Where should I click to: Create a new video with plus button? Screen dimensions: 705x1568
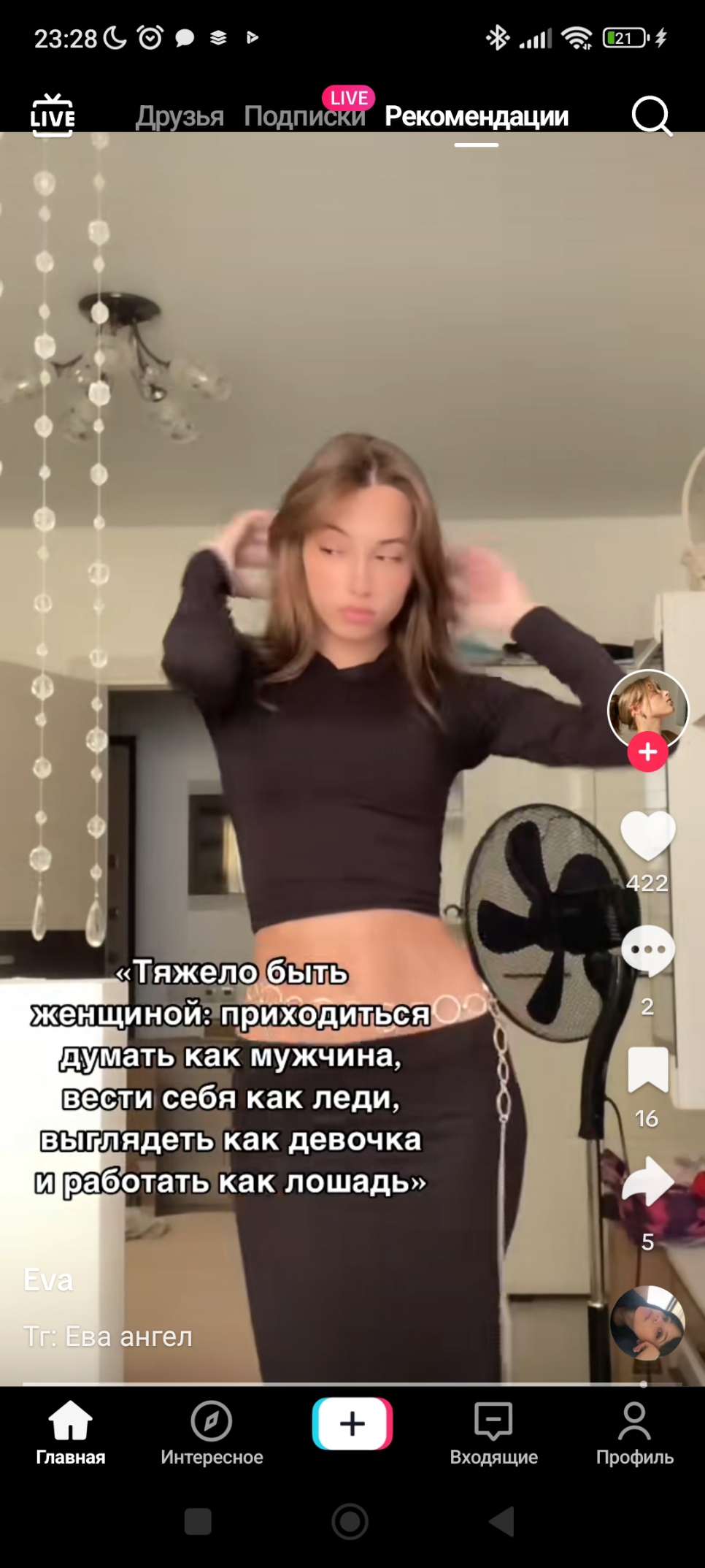[352, 1423]
